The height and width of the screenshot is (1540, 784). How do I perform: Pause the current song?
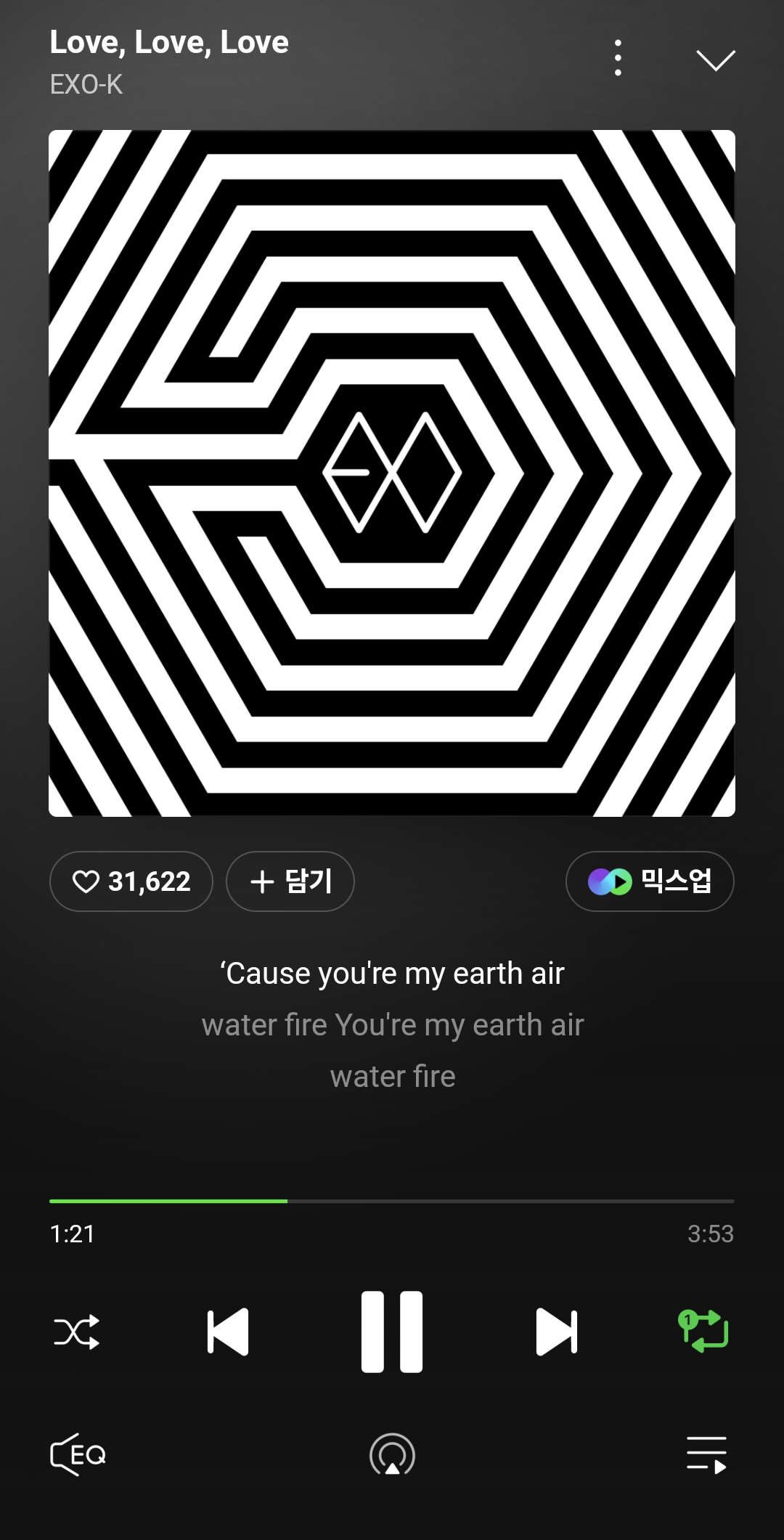coord(392,1332)
